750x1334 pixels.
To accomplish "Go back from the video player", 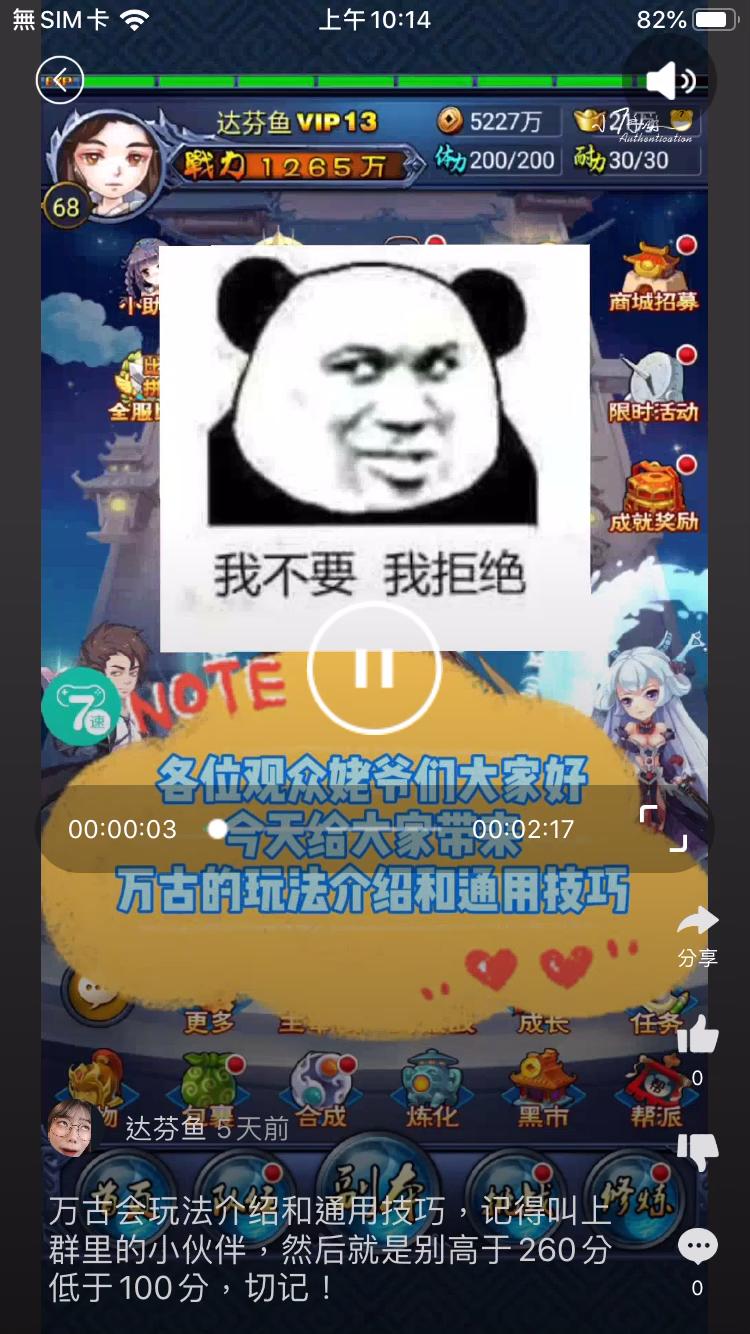I will tap(60, 80).
